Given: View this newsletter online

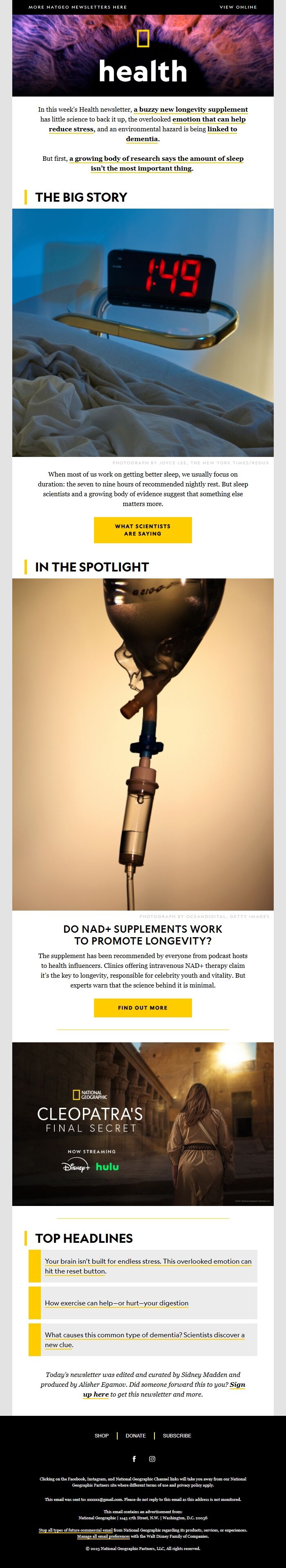Looking at the screenshot, I should (x=238, y=7).
